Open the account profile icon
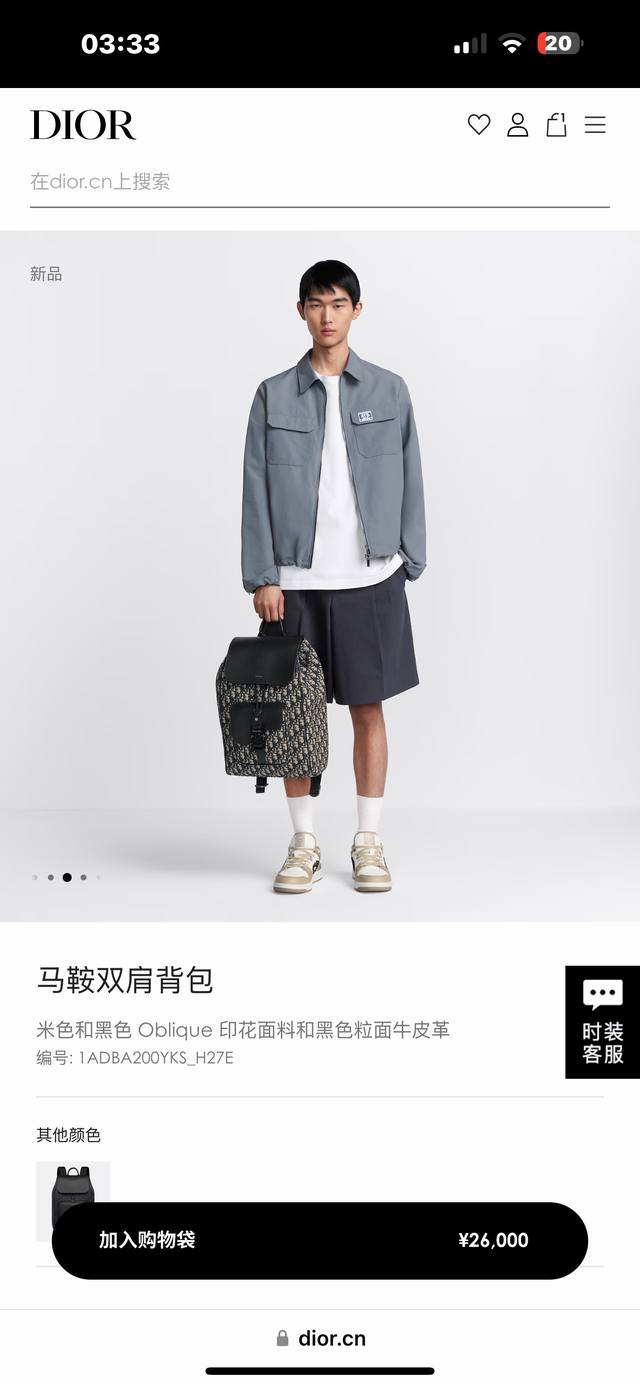Screen dimensions: 640x1387 tap(517, 125)
